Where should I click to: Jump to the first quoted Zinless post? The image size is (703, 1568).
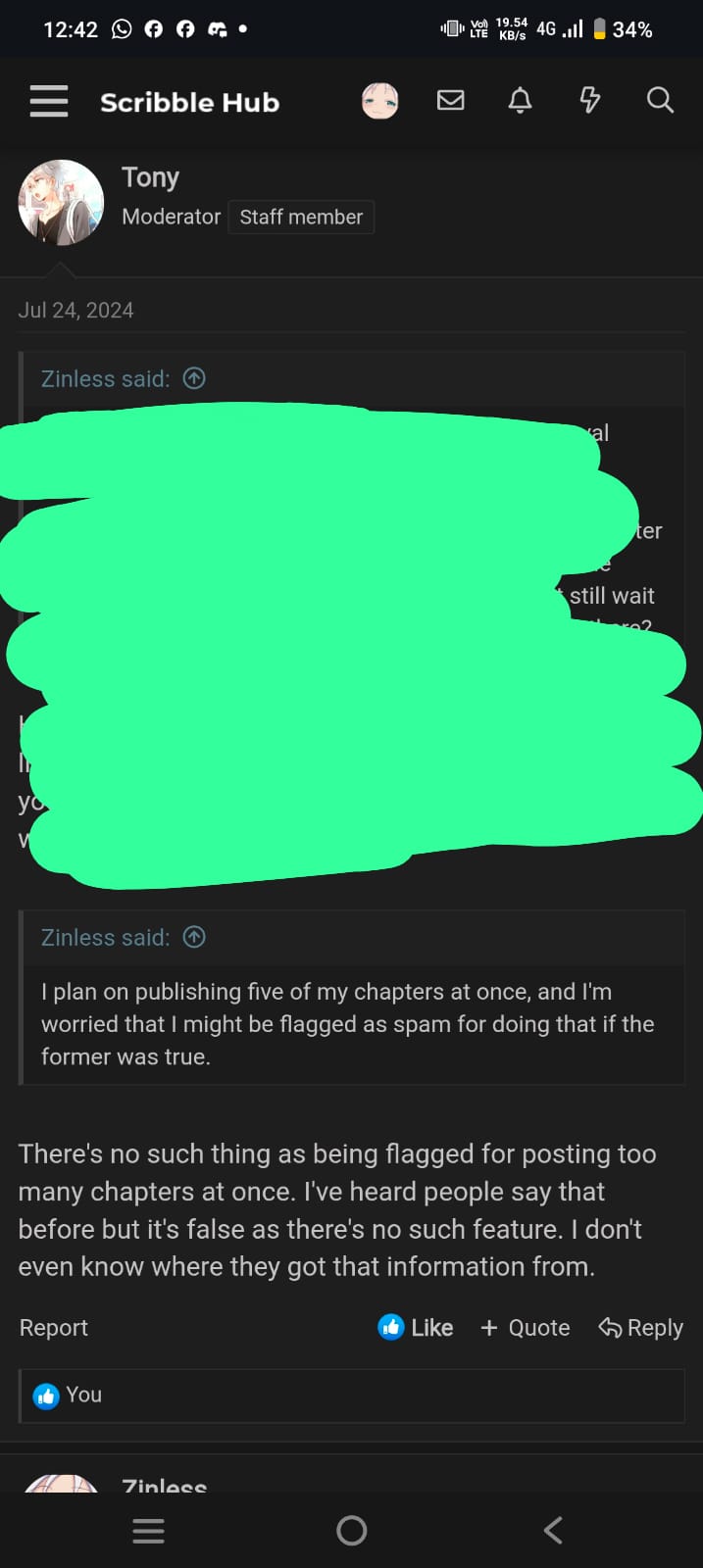pos(194,378)
